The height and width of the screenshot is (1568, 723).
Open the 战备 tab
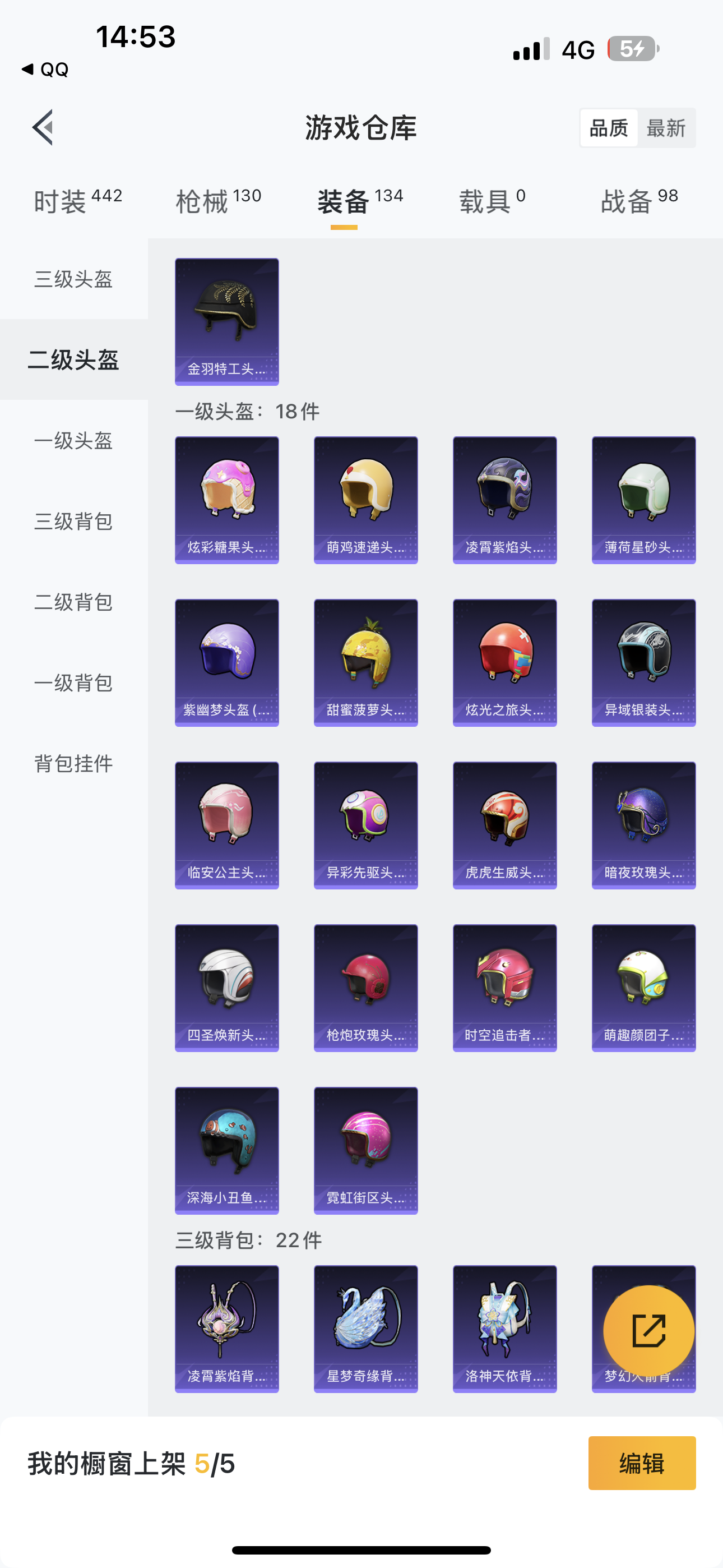(x=638, y=201)
